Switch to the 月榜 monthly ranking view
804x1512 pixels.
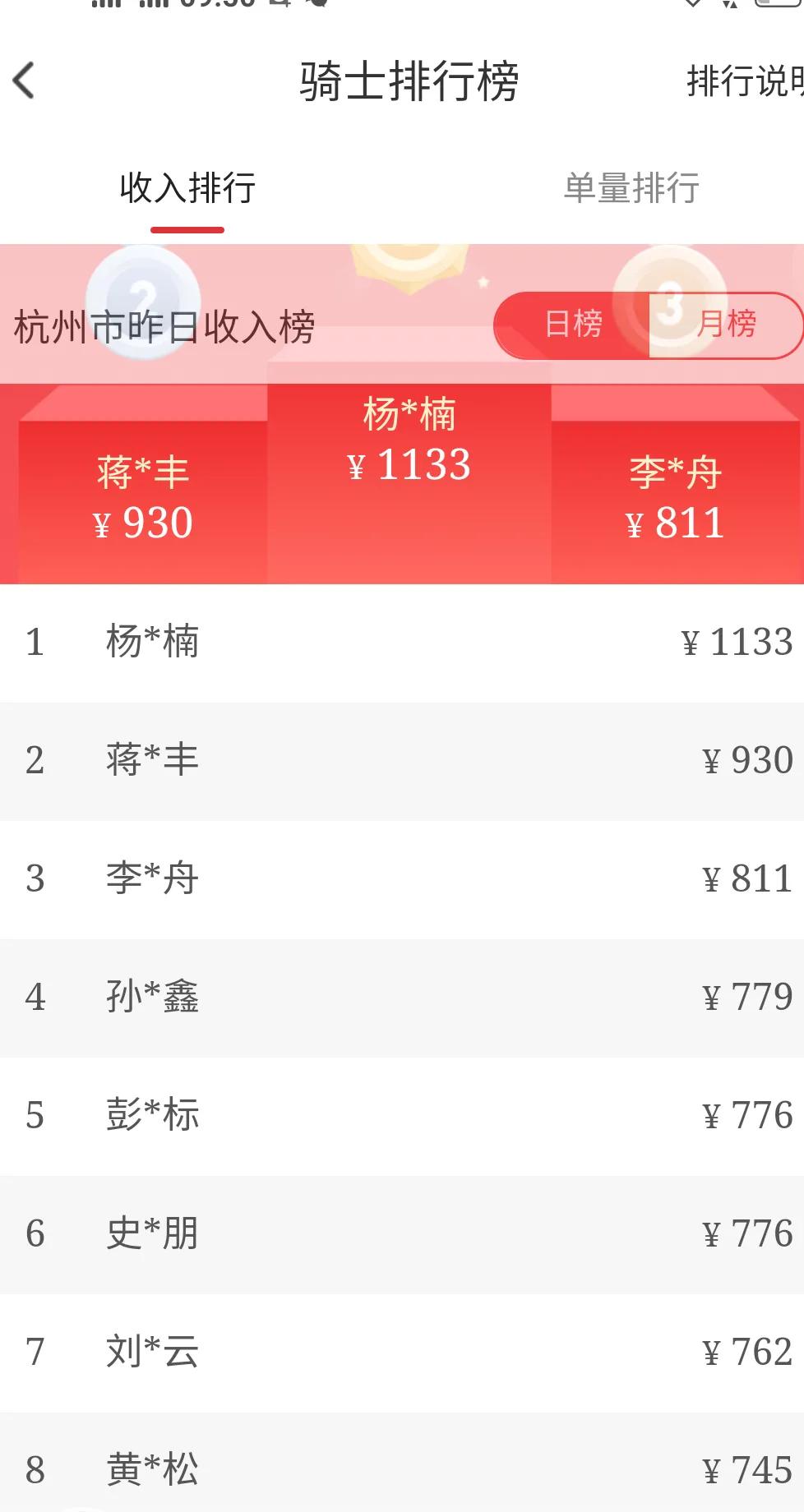click(728, 325)
